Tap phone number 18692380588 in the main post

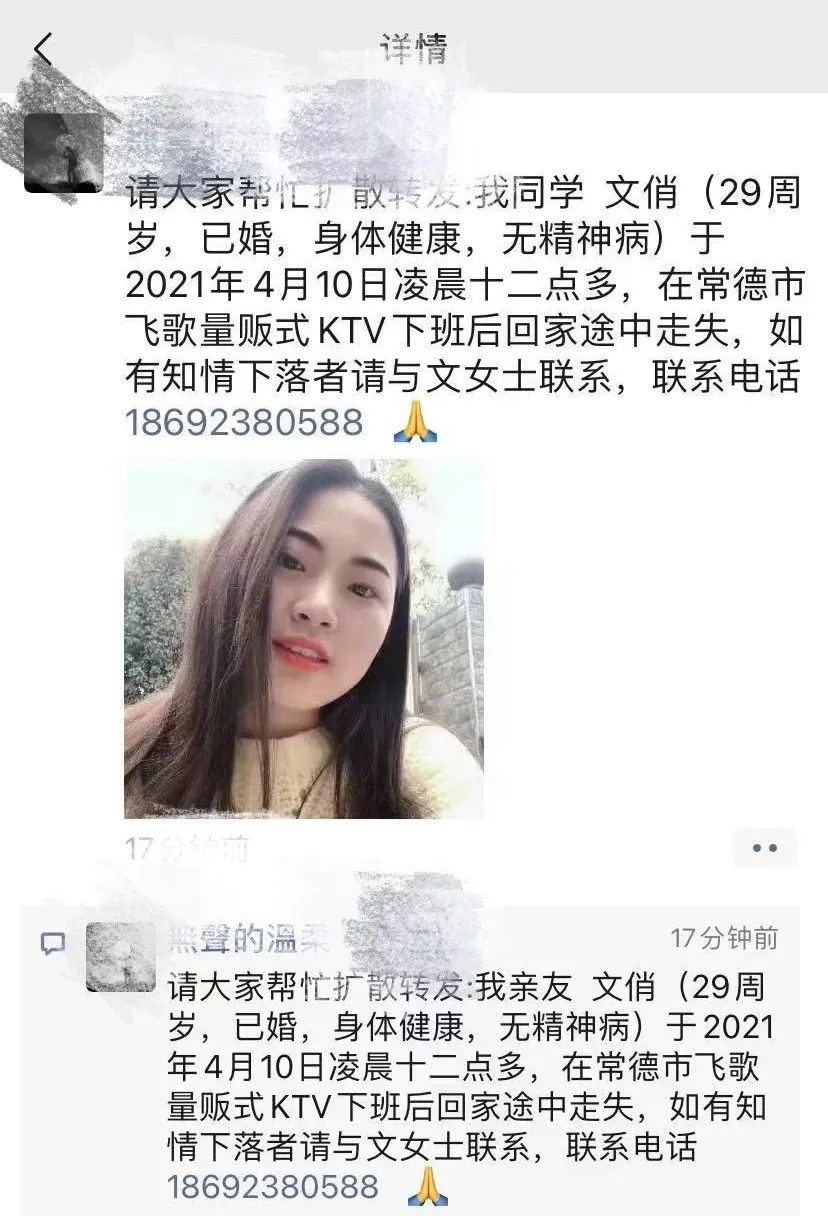244,422
